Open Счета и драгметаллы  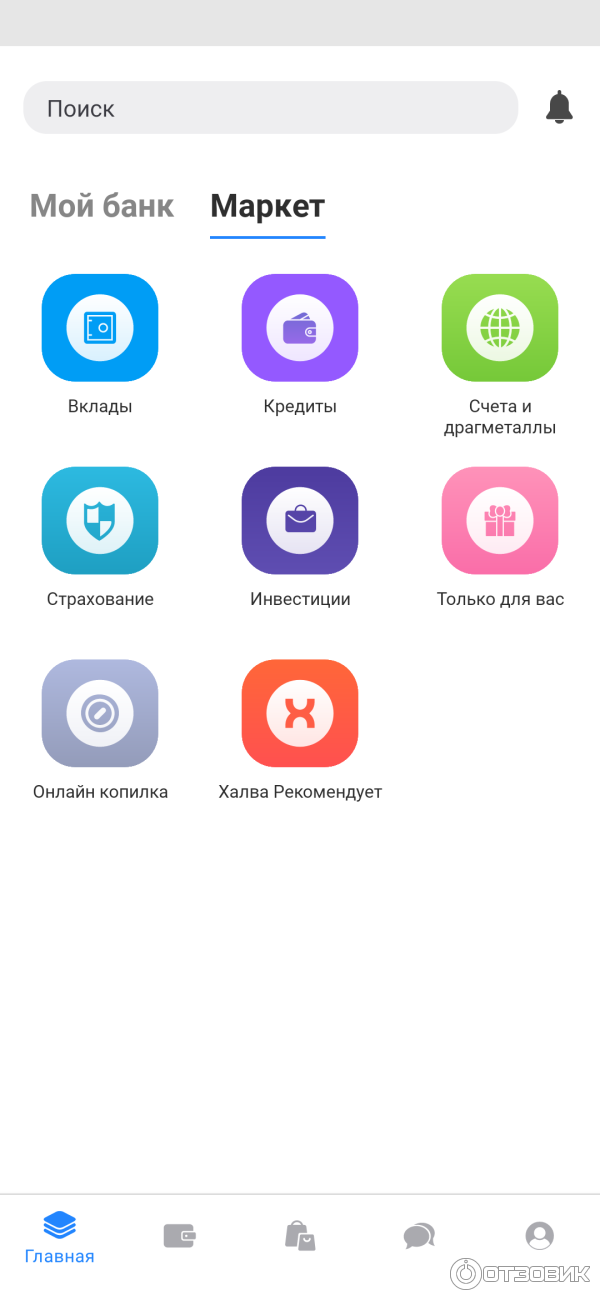pyautogui.click(x=500, y=328)
